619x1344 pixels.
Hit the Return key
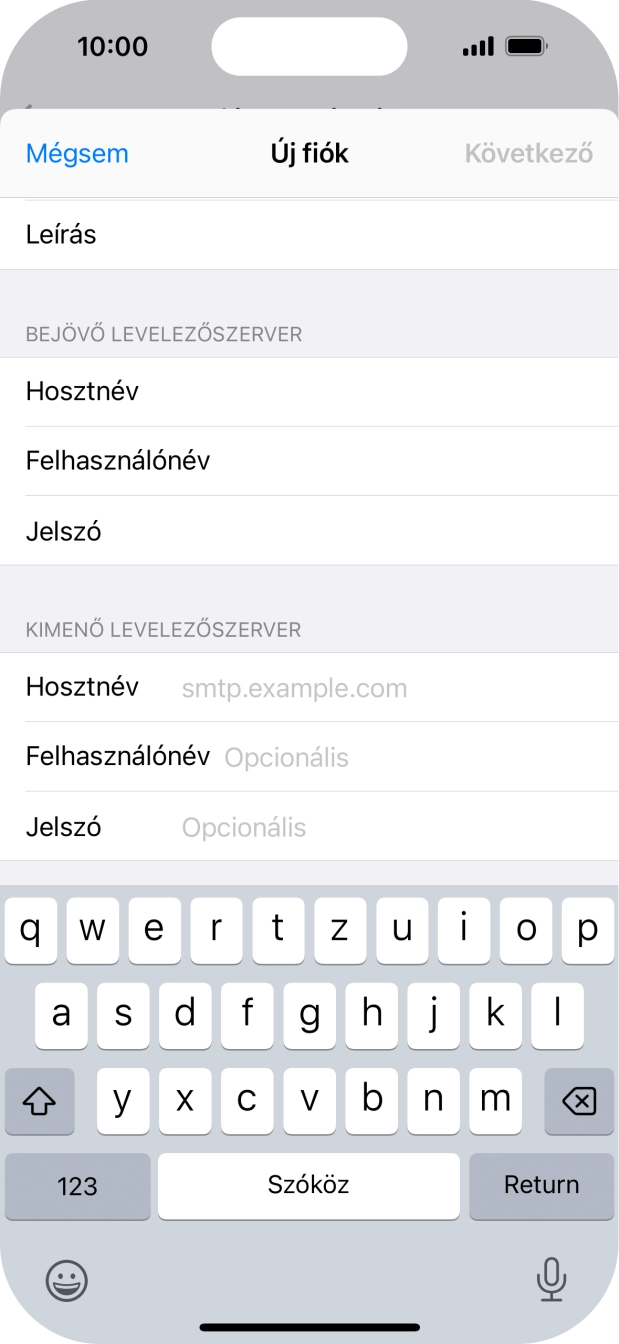541,1186
